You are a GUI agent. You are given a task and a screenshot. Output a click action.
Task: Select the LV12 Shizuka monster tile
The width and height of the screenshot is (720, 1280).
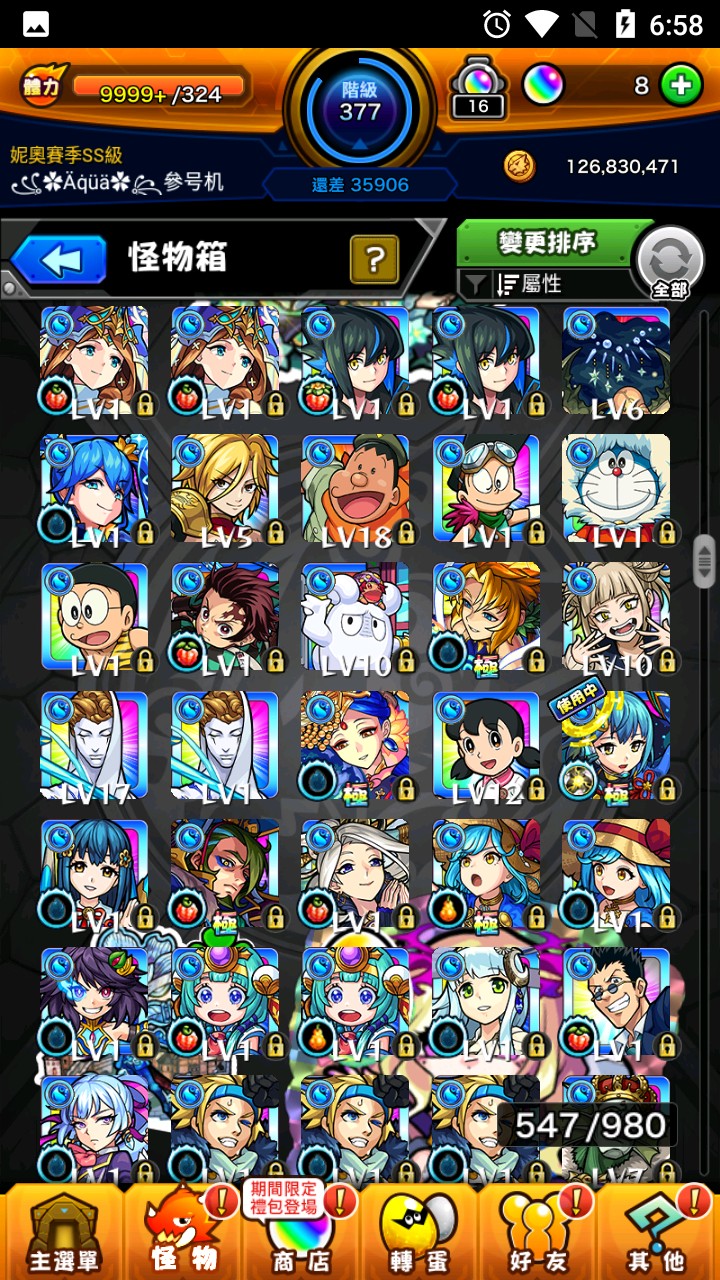[486, 746]
